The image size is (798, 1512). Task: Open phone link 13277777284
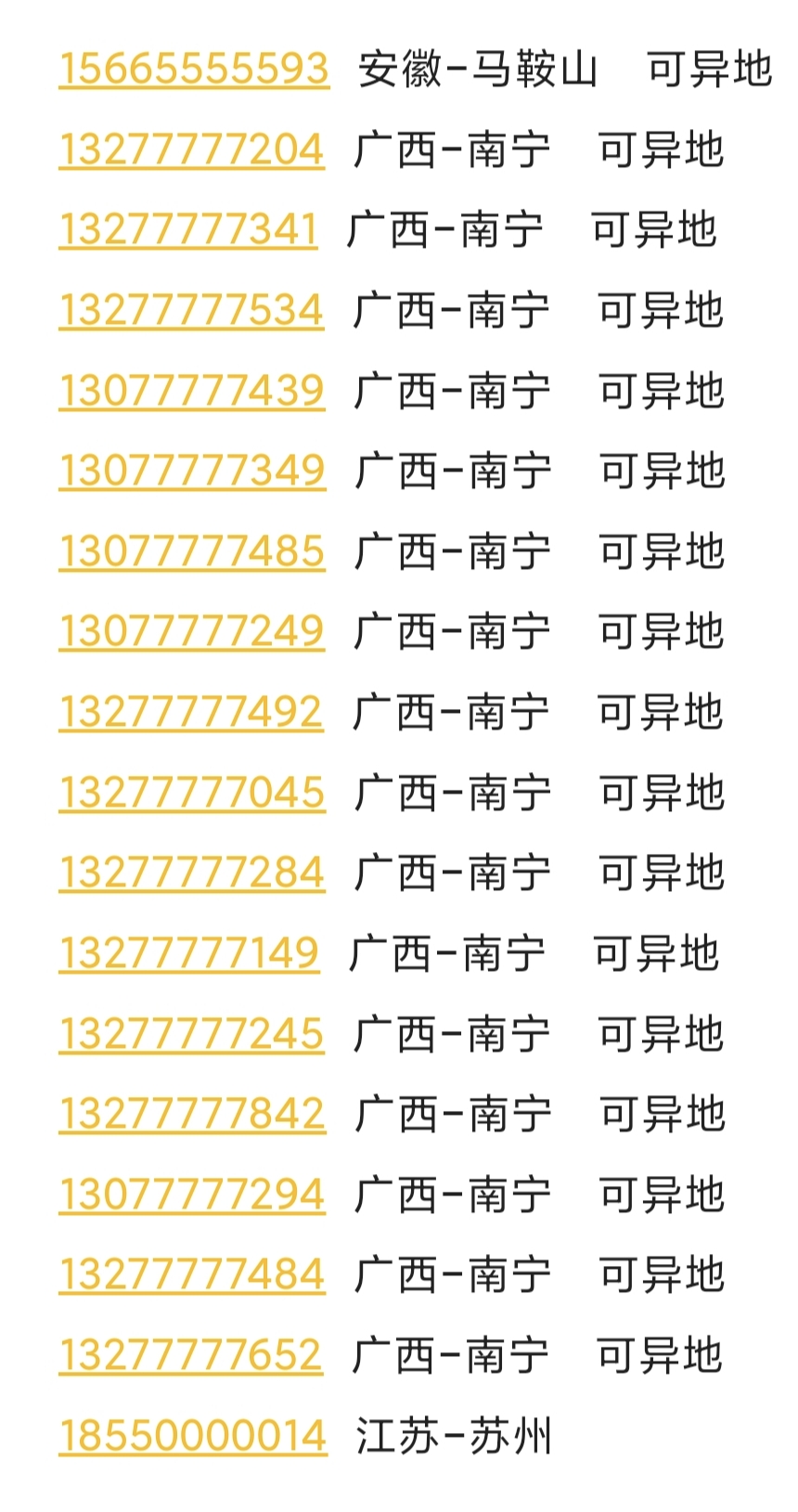click(x=192, y=873)
